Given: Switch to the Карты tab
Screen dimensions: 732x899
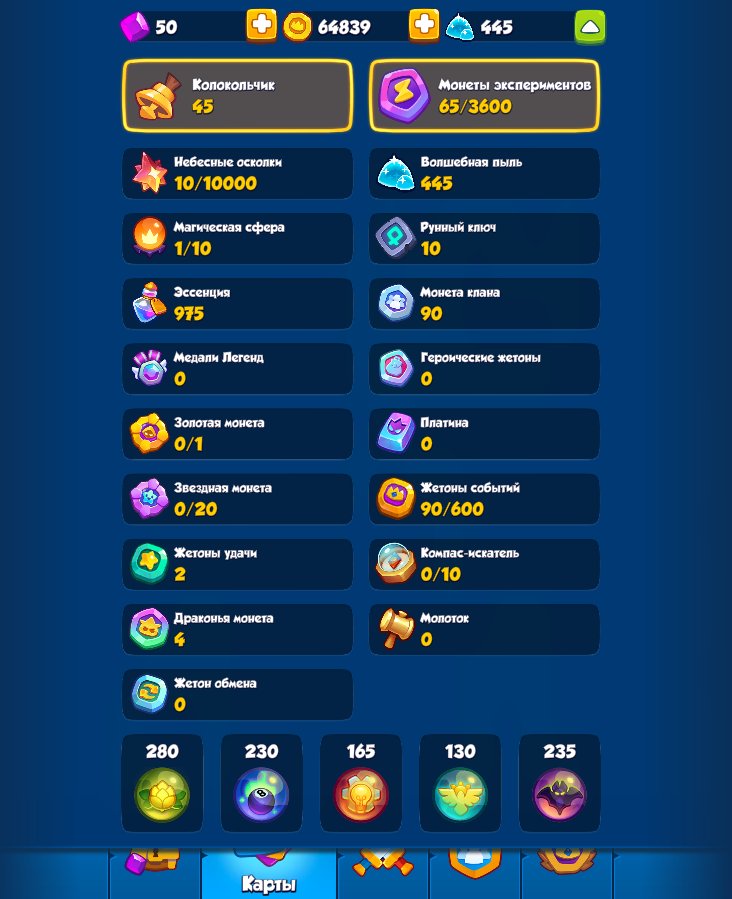Looking at the screenshot, I should [269, 874].
